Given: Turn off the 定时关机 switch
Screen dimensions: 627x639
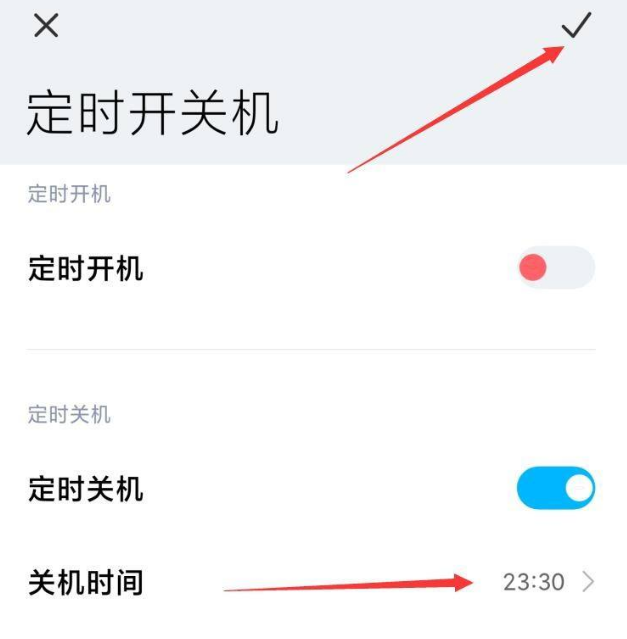Looking at the screenshot, I should point(555,488).
